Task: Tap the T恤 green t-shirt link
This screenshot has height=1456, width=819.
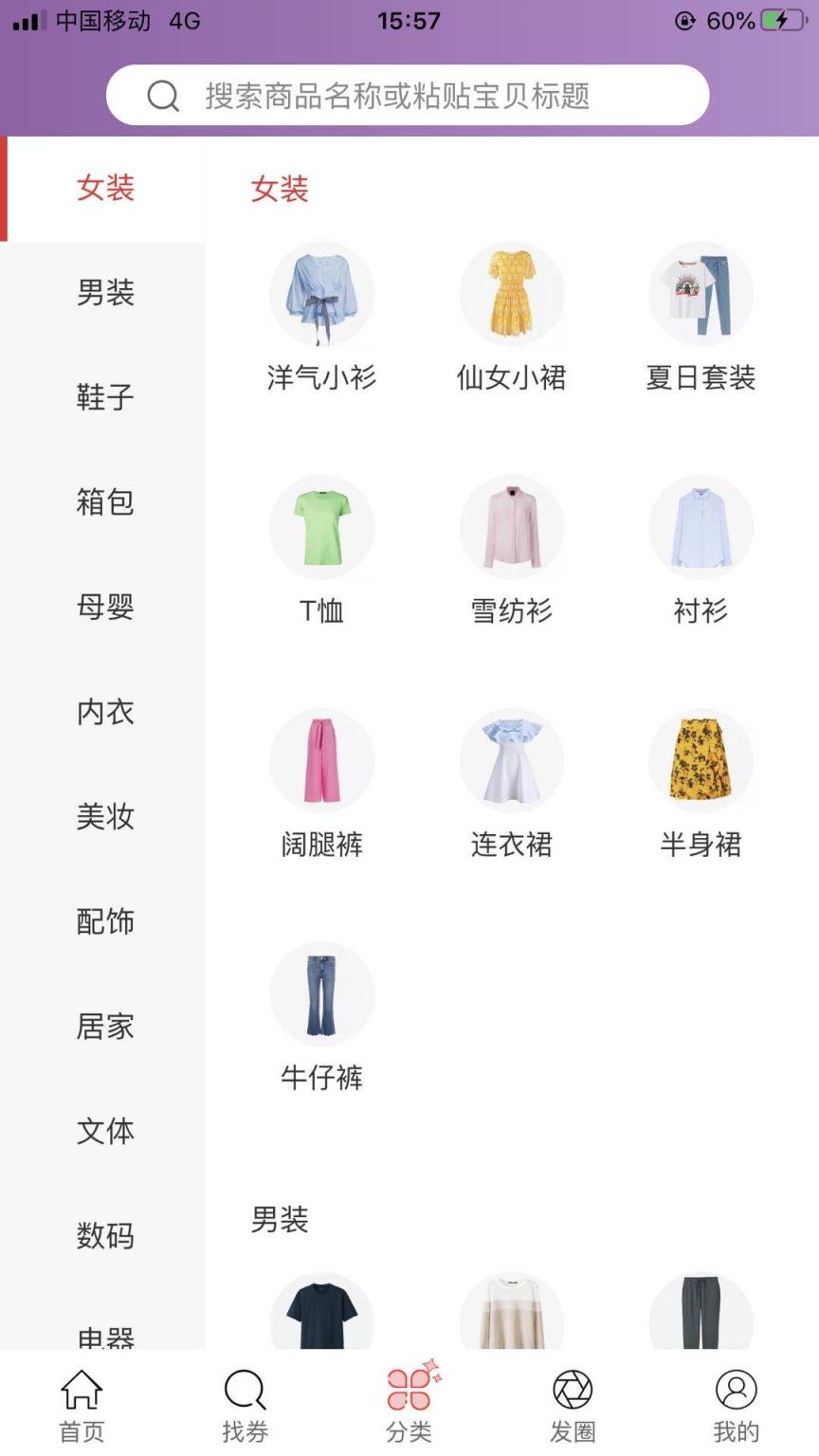Action: [322, 527]
